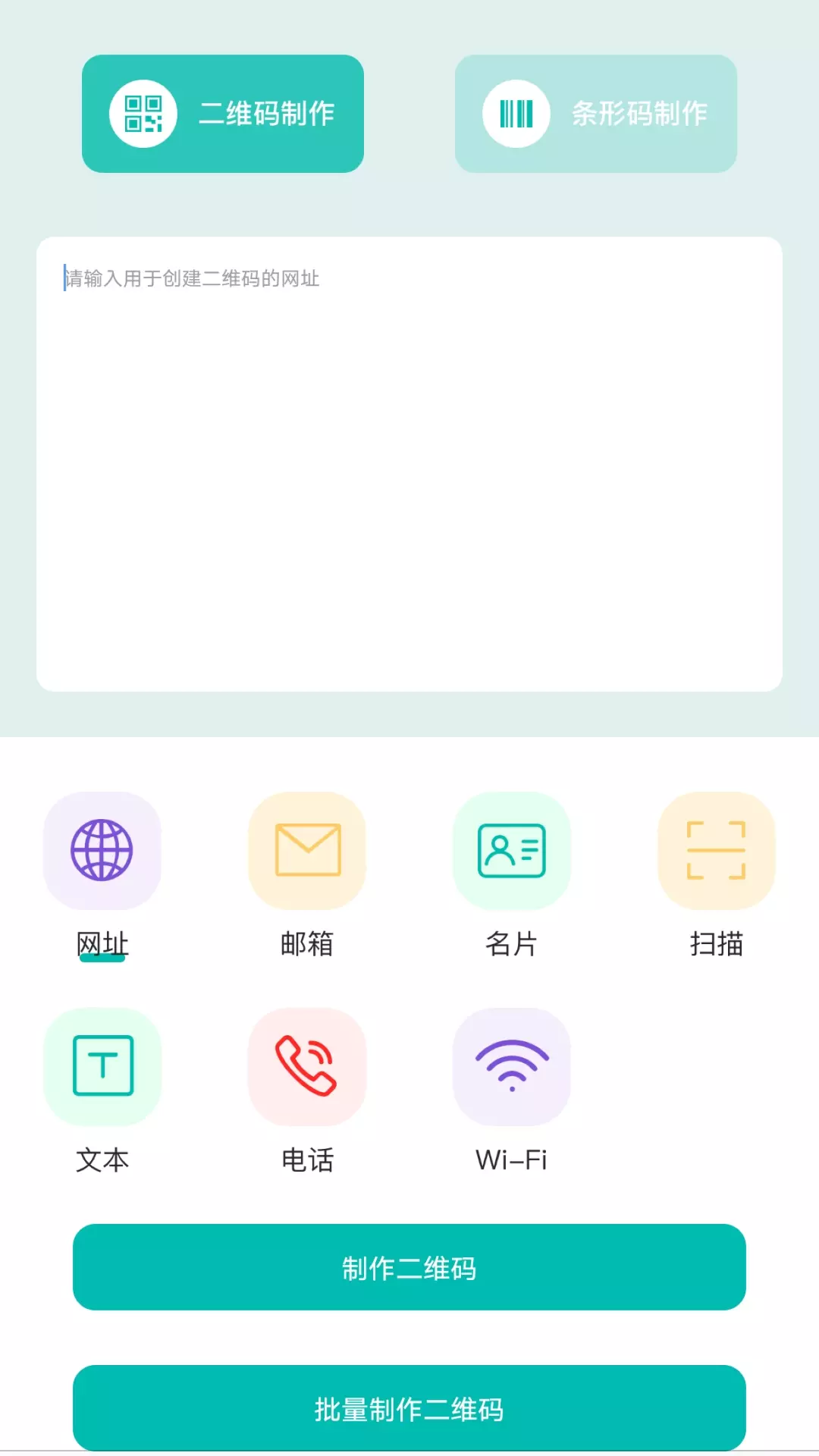The image size is (819, 1456).
Task: Switch to 条形码制作 tab
Action: point(596,114)
